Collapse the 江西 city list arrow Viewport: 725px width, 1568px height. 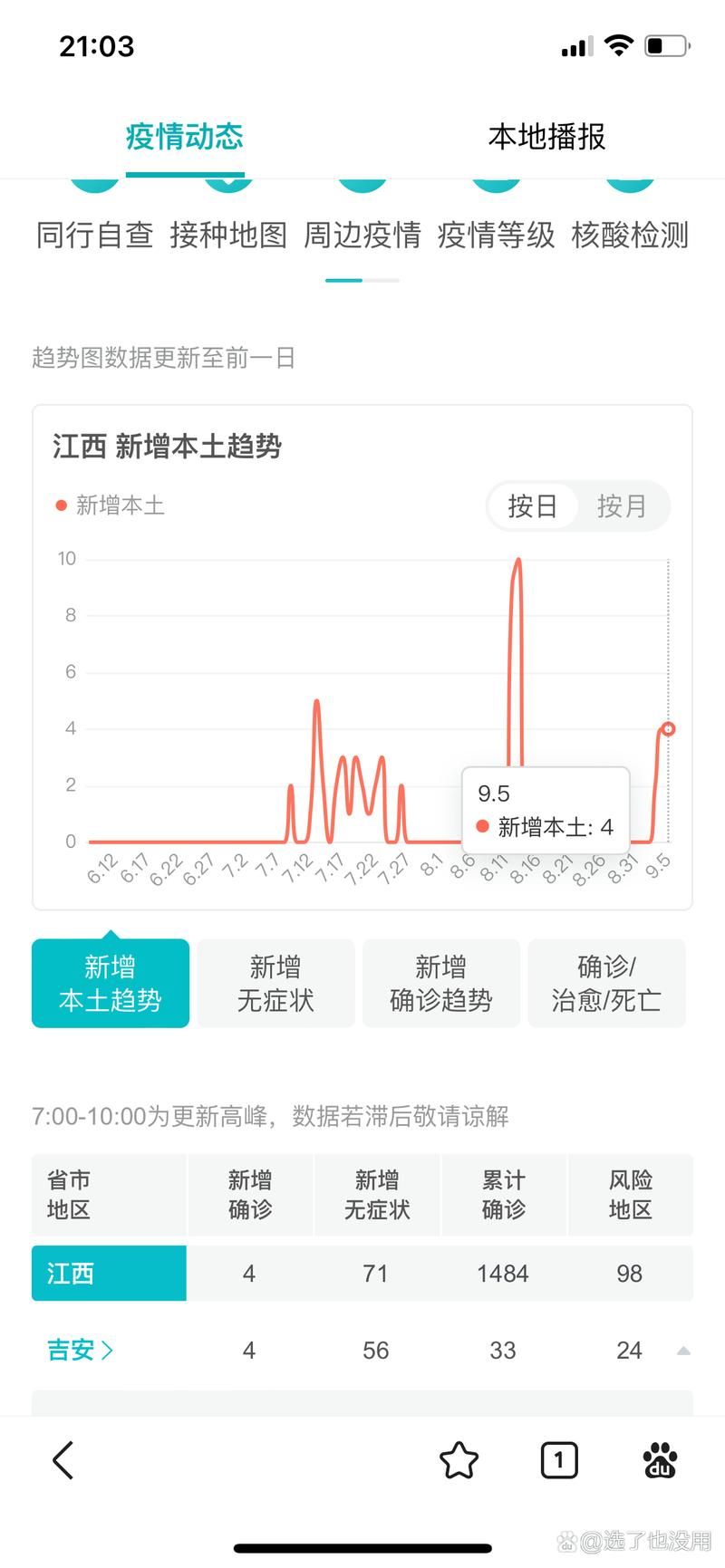683,1351
